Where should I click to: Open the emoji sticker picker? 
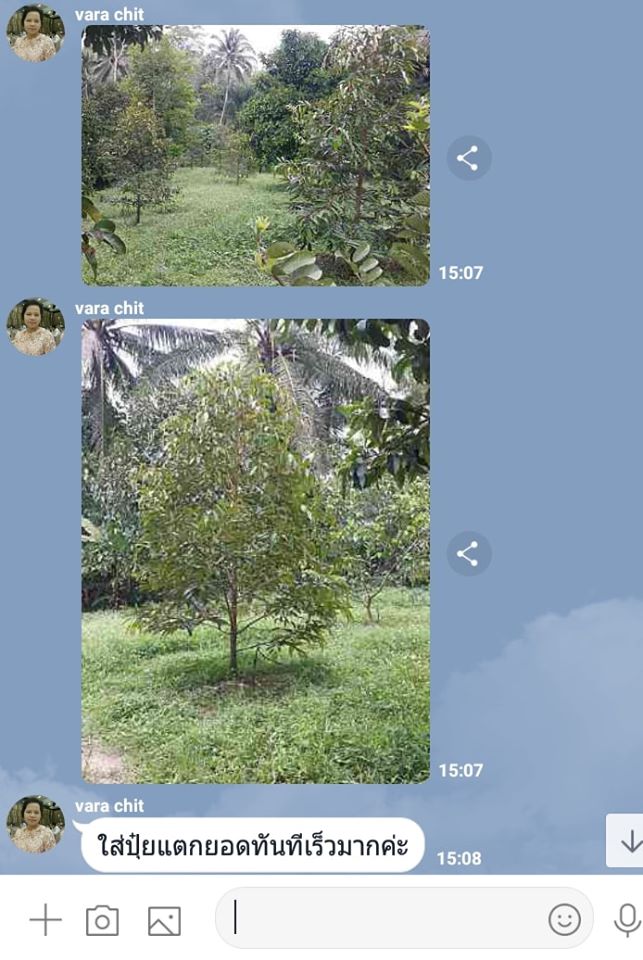point(564,919)
